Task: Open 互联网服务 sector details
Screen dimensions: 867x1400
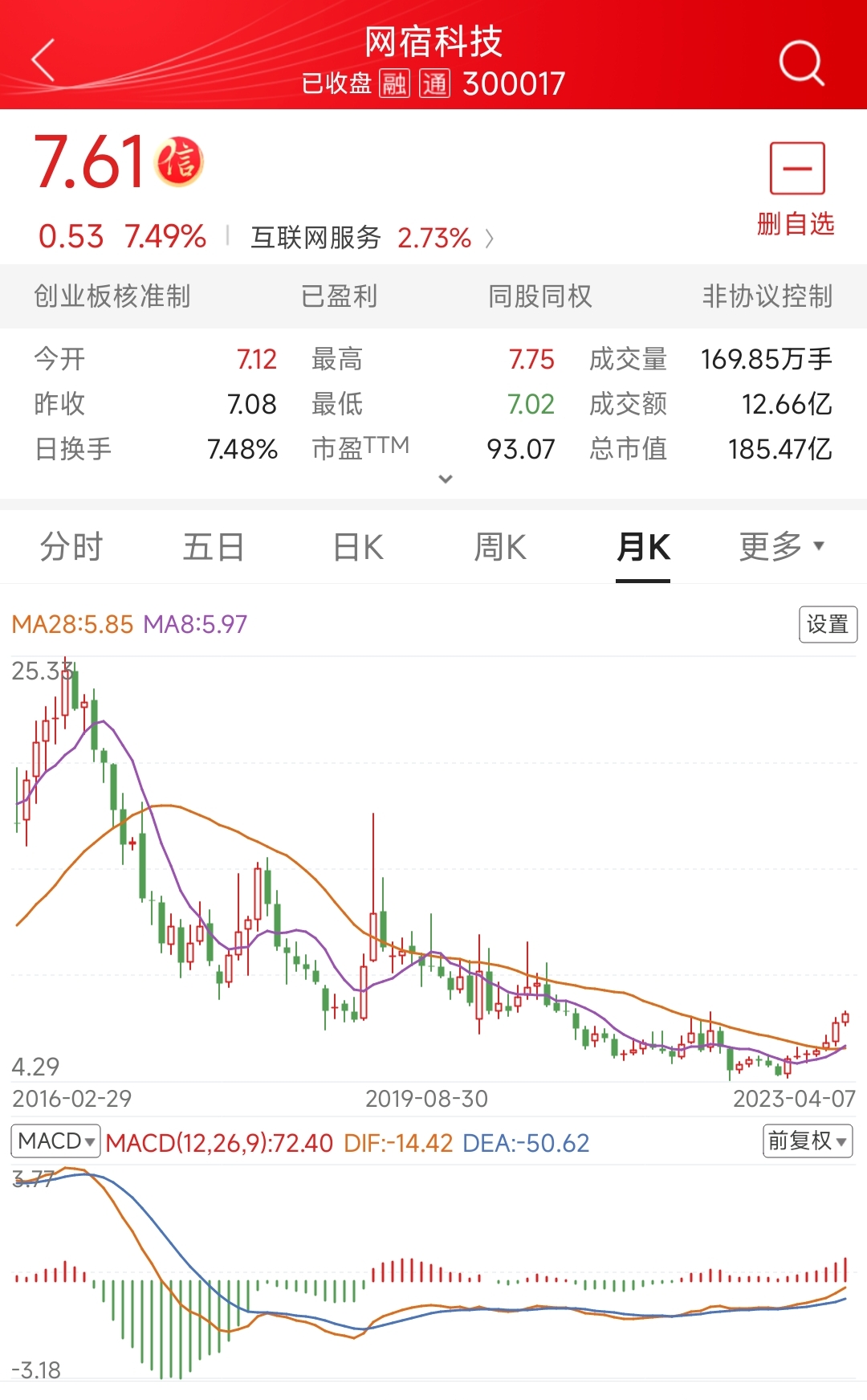Action: click(372, 238)
